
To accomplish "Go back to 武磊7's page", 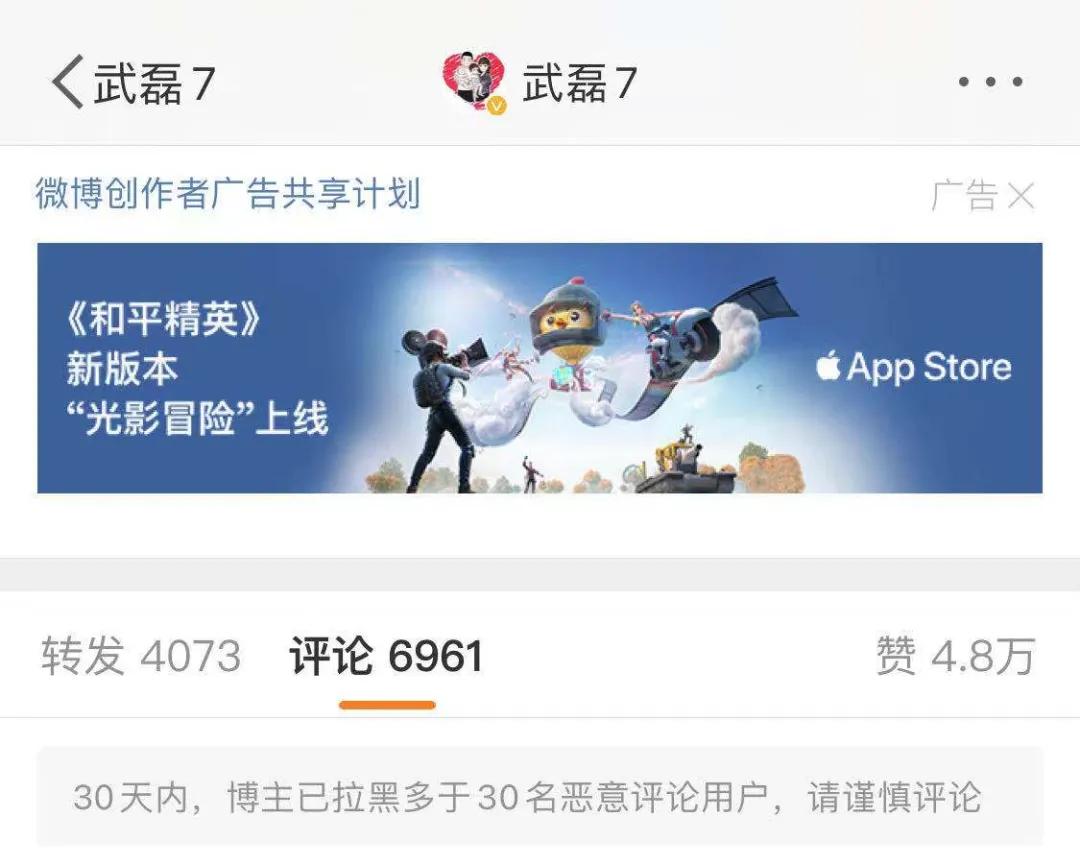I will point(130,83).
